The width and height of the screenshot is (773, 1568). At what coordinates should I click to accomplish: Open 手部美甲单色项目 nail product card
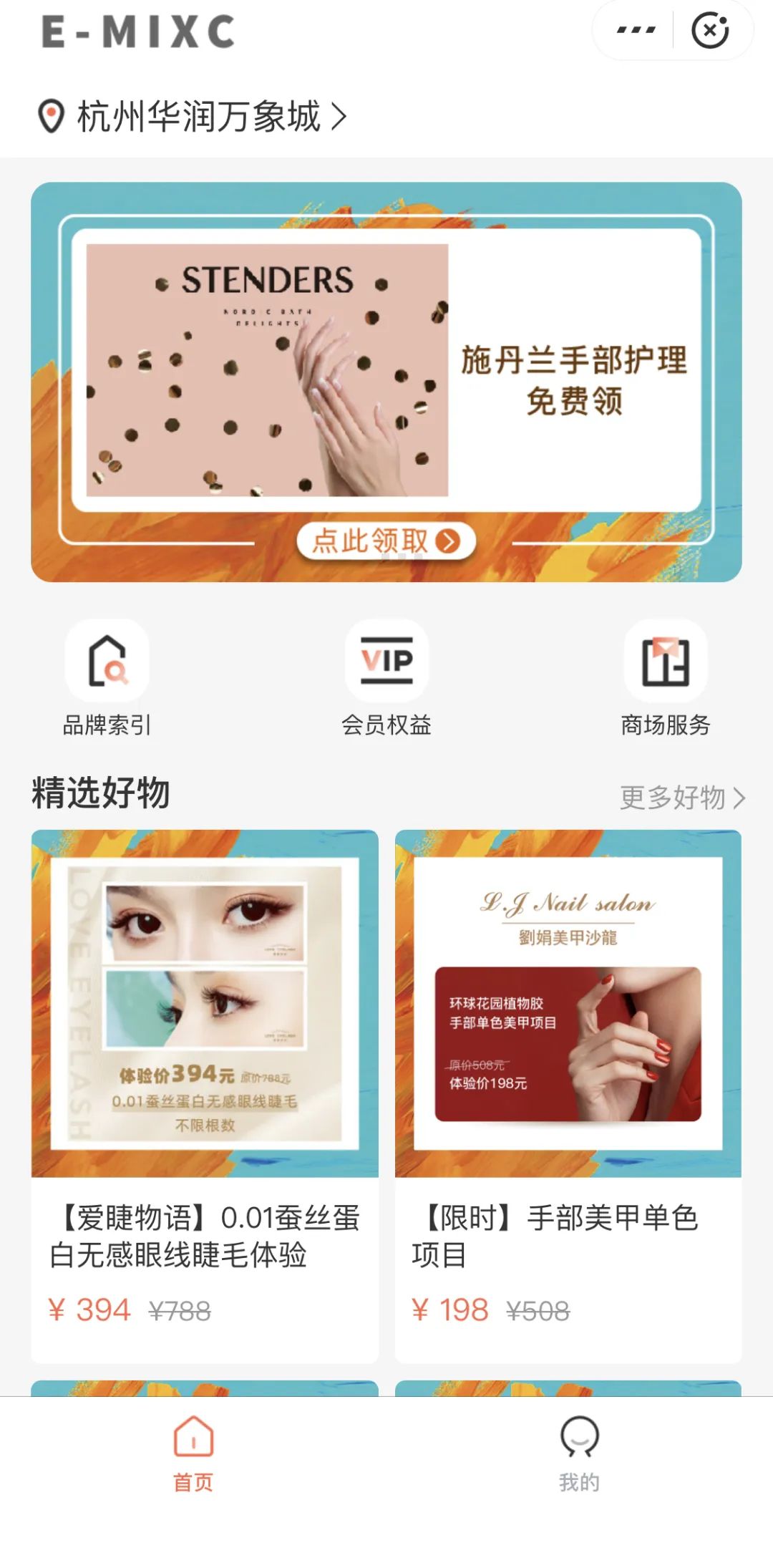(568, 1095)
